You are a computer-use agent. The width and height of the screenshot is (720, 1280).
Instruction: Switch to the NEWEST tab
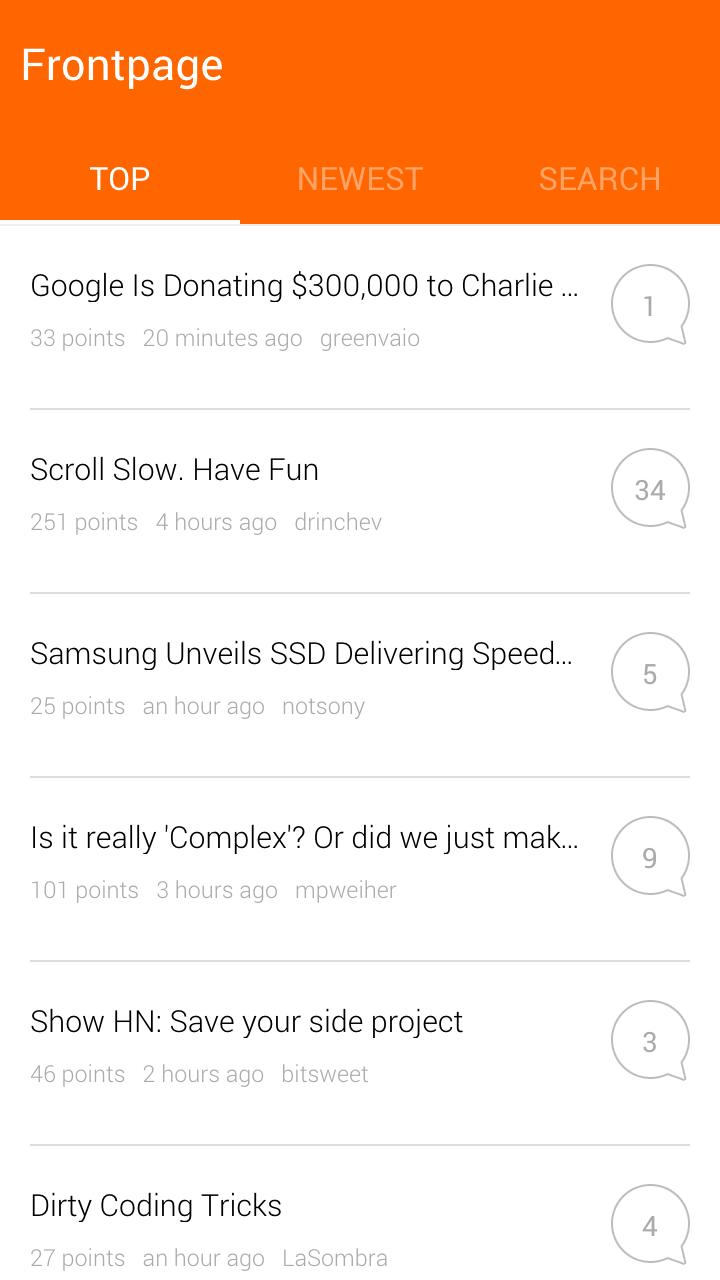tap(359, 178)
